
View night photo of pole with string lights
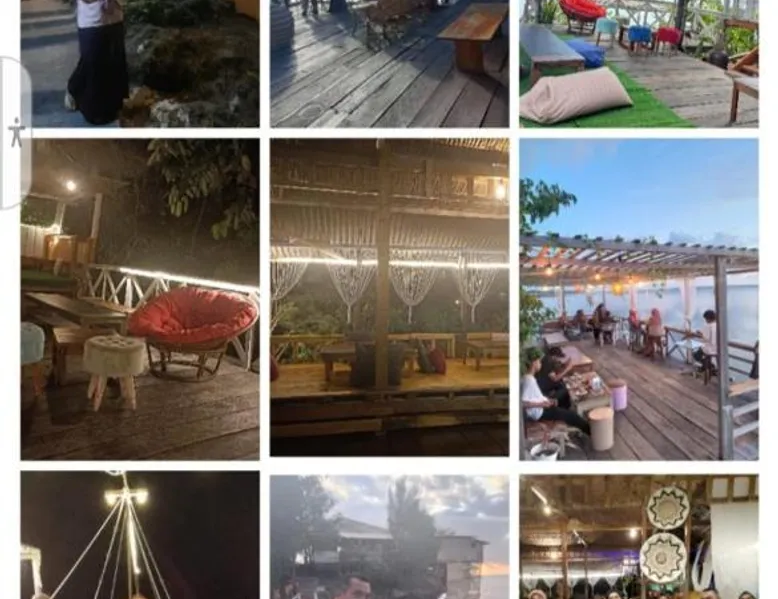pyautogui.click(x=139, y=535)
